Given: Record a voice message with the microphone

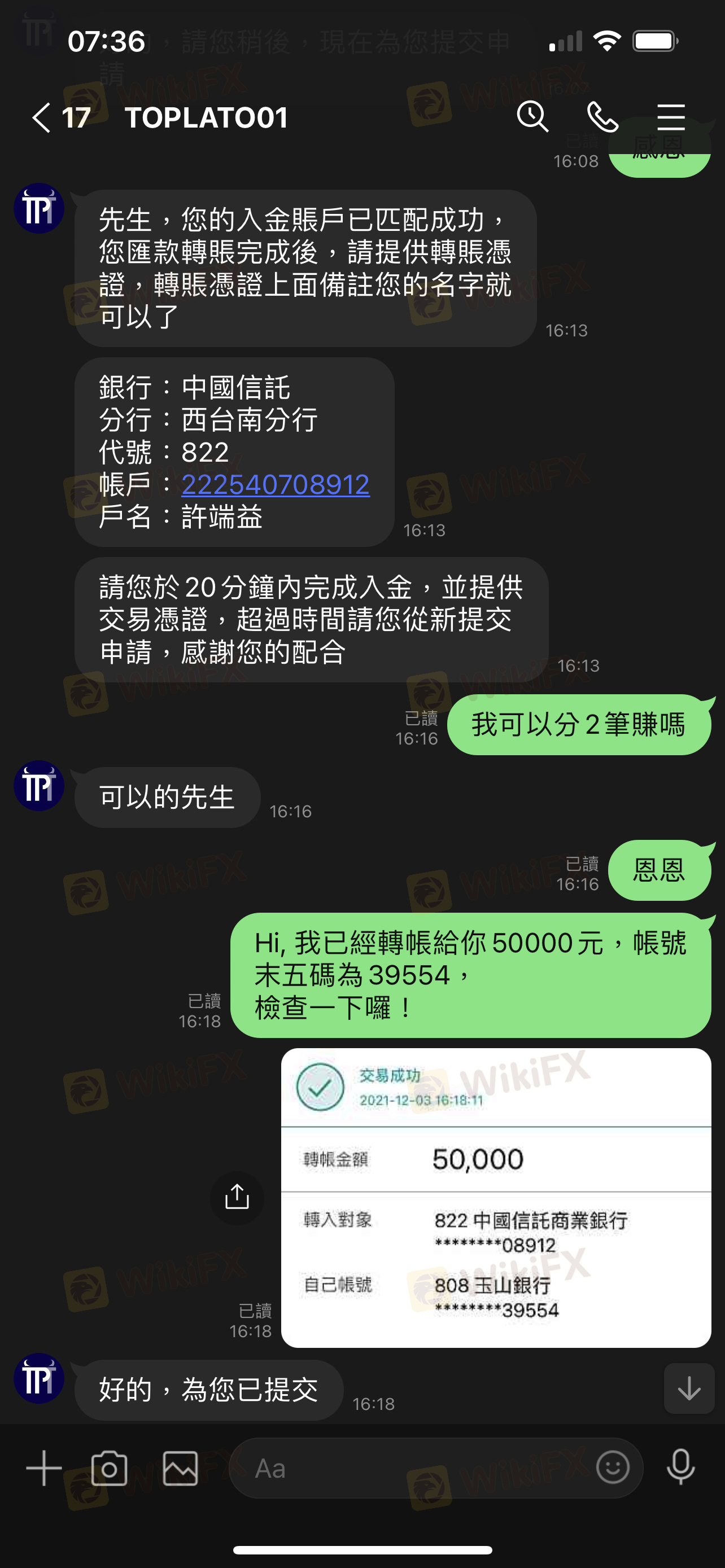Looking at the screenshot, I should pos(680,1467).
